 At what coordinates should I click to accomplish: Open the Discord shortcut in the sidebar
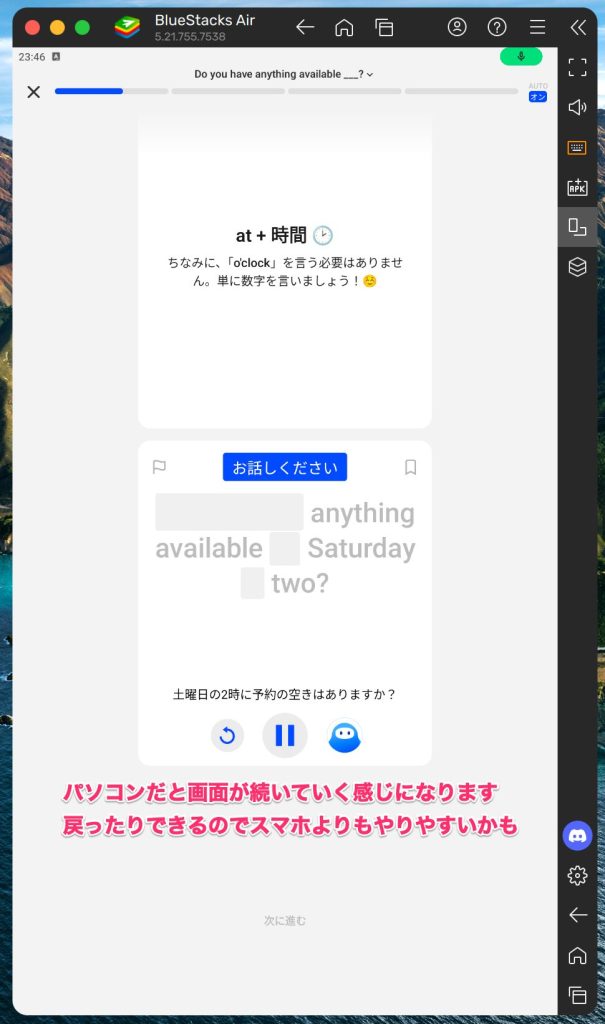coord(577,835)
